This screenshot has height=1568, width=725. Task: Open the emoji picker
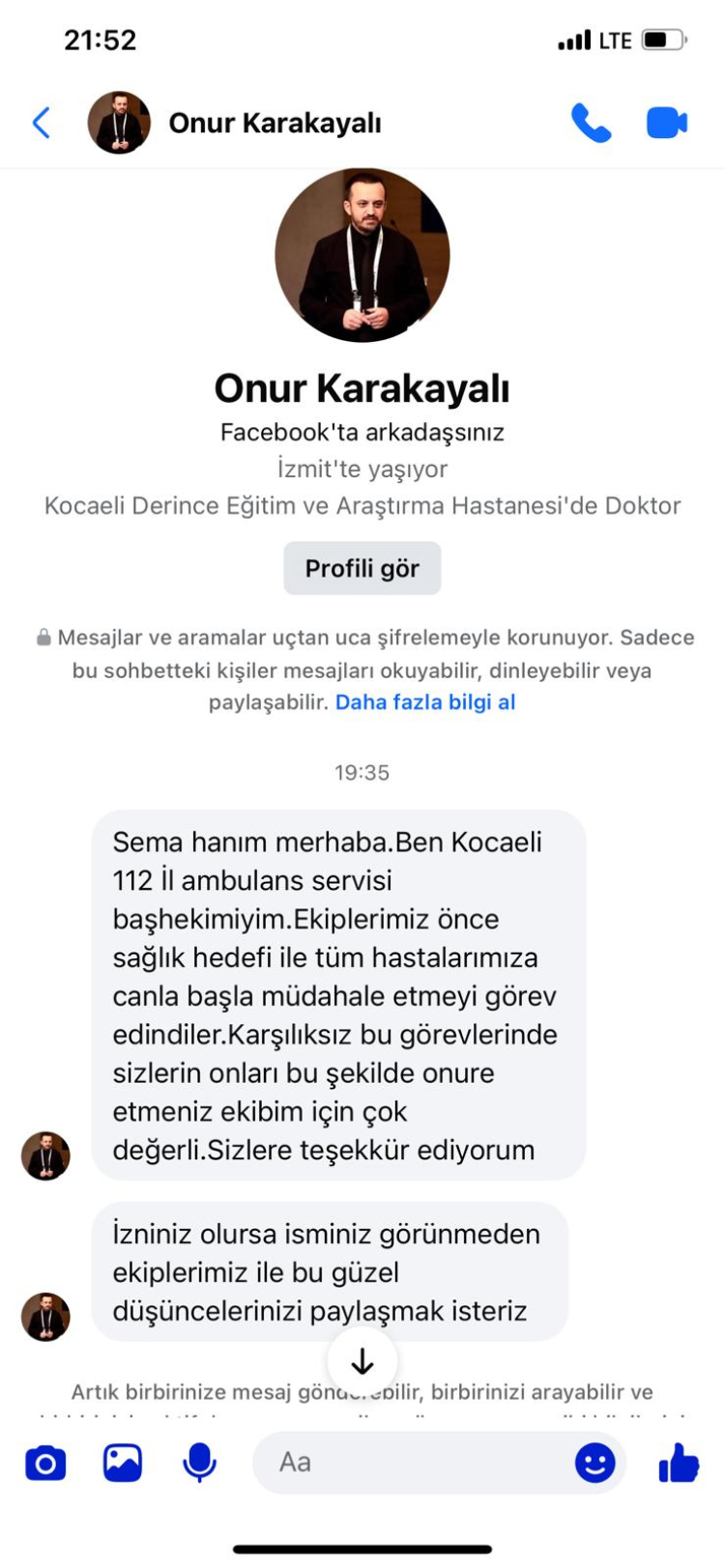594,1463
